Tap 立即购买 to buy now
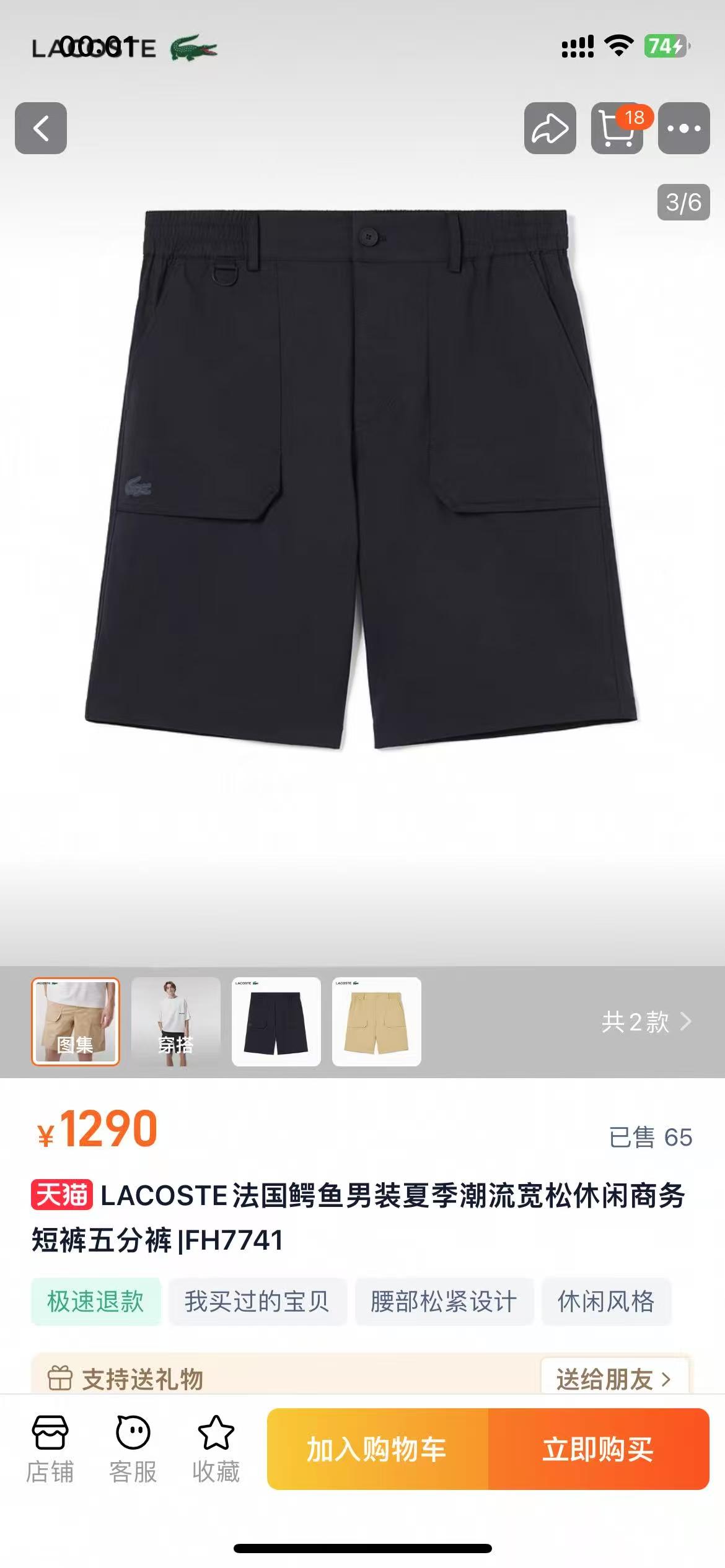This screenshot has height=1568, width=725. 598,1449
